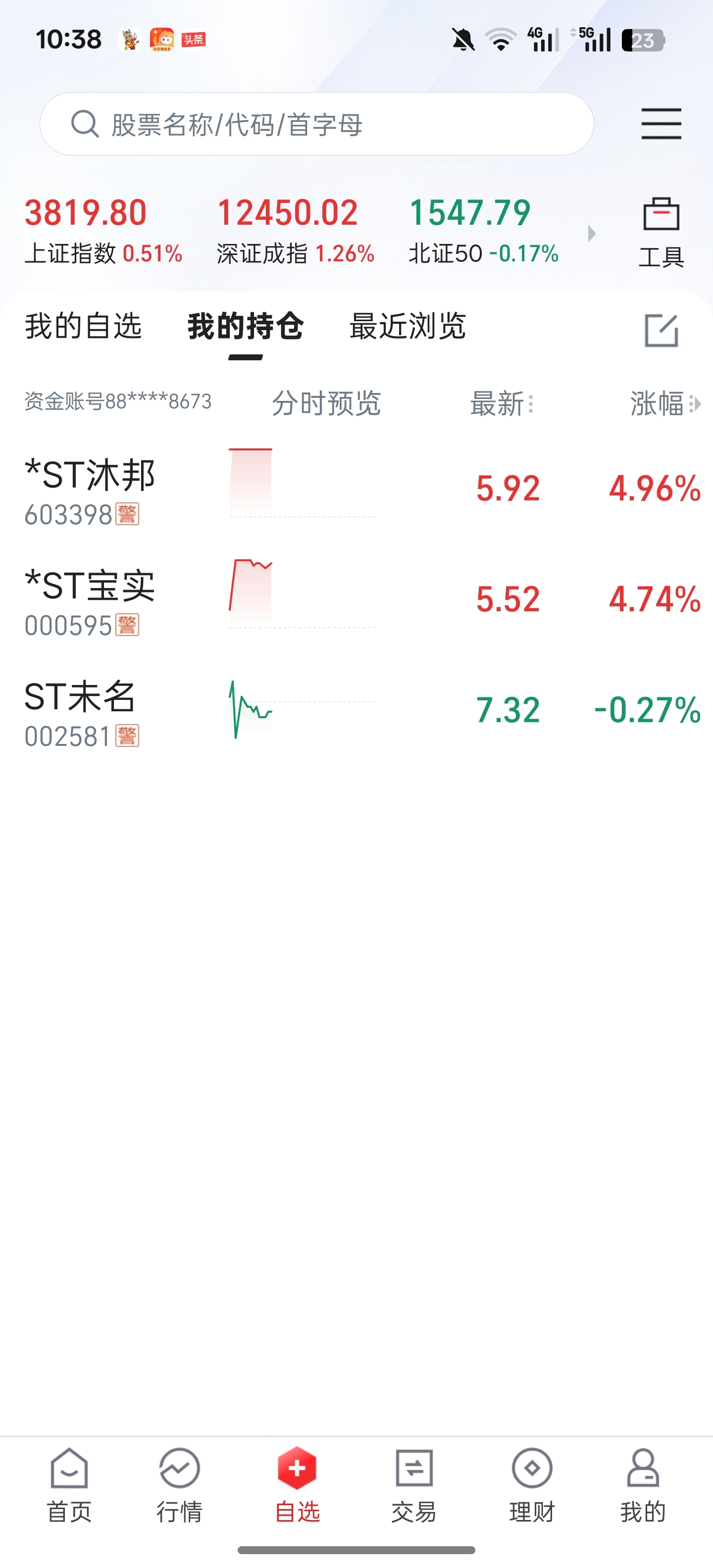This screenshot has height=1568, width=713.
Task: View the 上证指数 index details
Action: (x=103, y=231)
